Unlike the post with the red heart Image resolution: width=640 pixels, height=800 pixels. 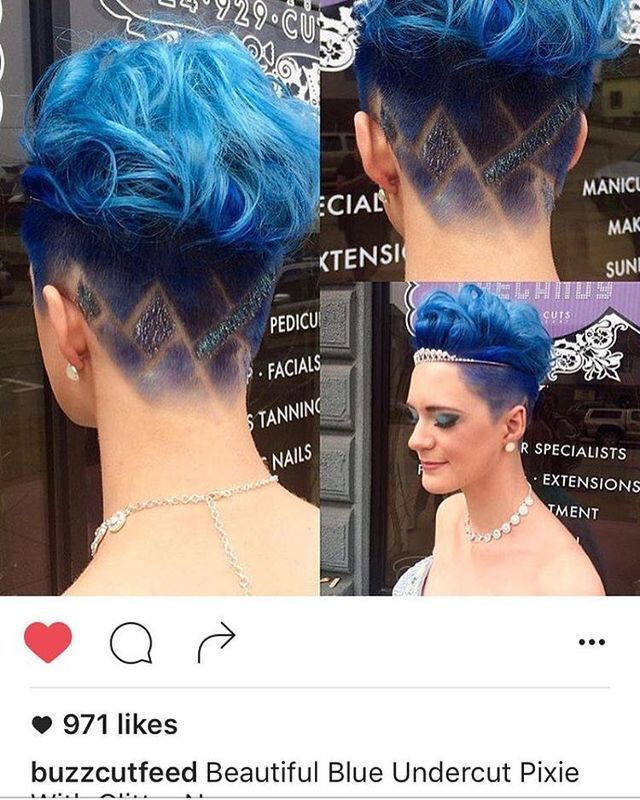[48, 642]
